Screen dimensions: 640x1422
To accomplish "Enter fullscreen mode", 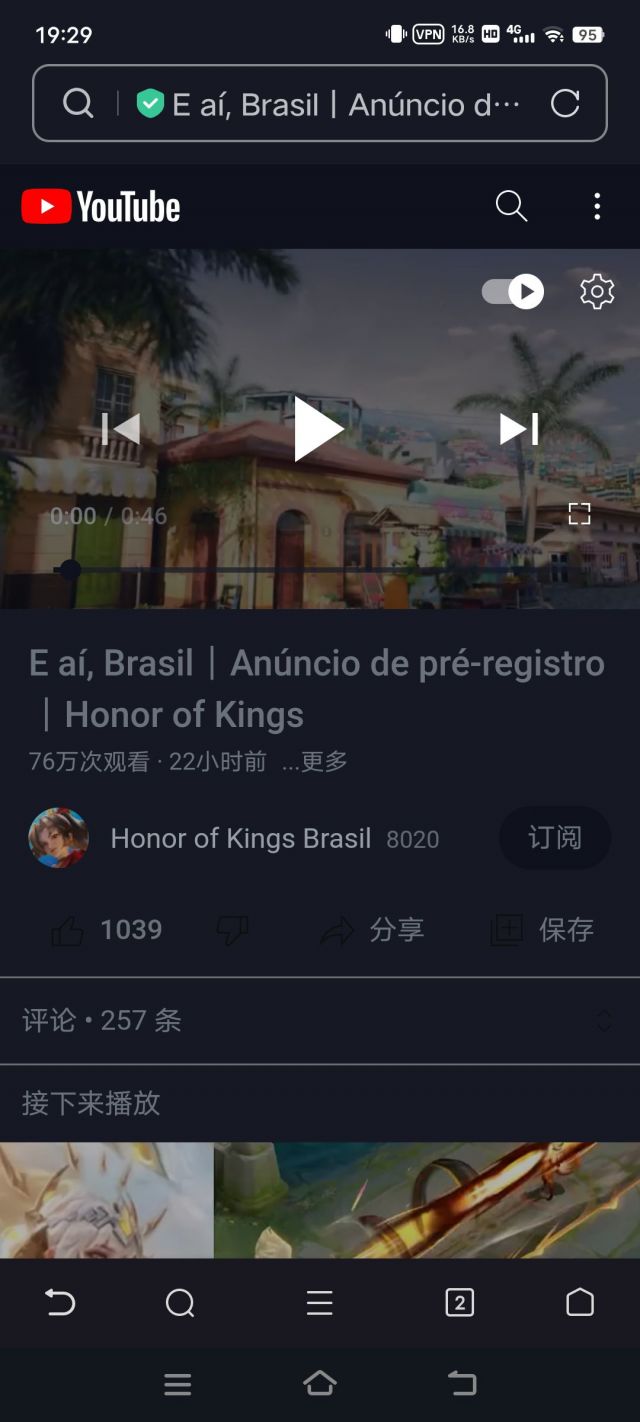I will point(579,514).
